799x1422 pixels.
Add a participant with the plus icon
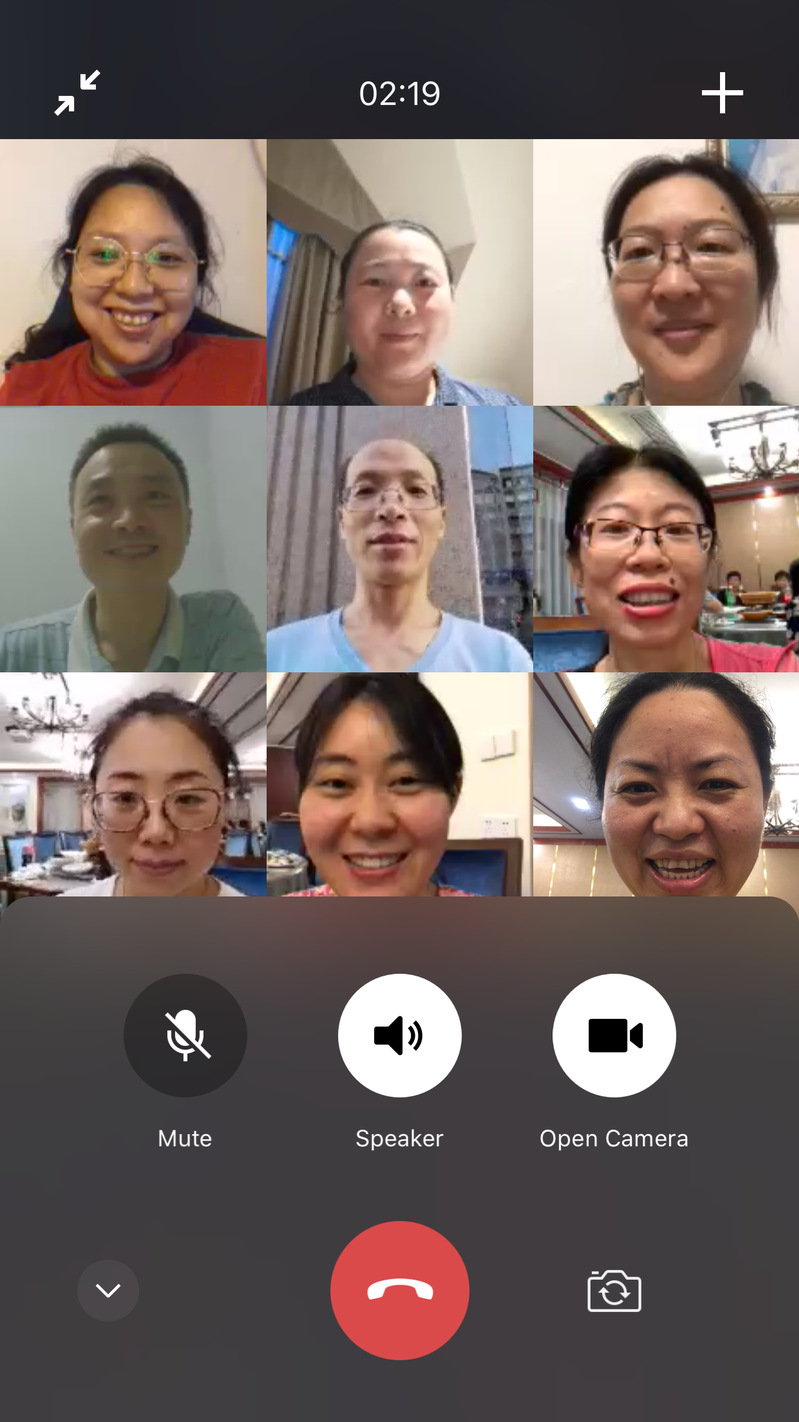(x=721, y=93)
